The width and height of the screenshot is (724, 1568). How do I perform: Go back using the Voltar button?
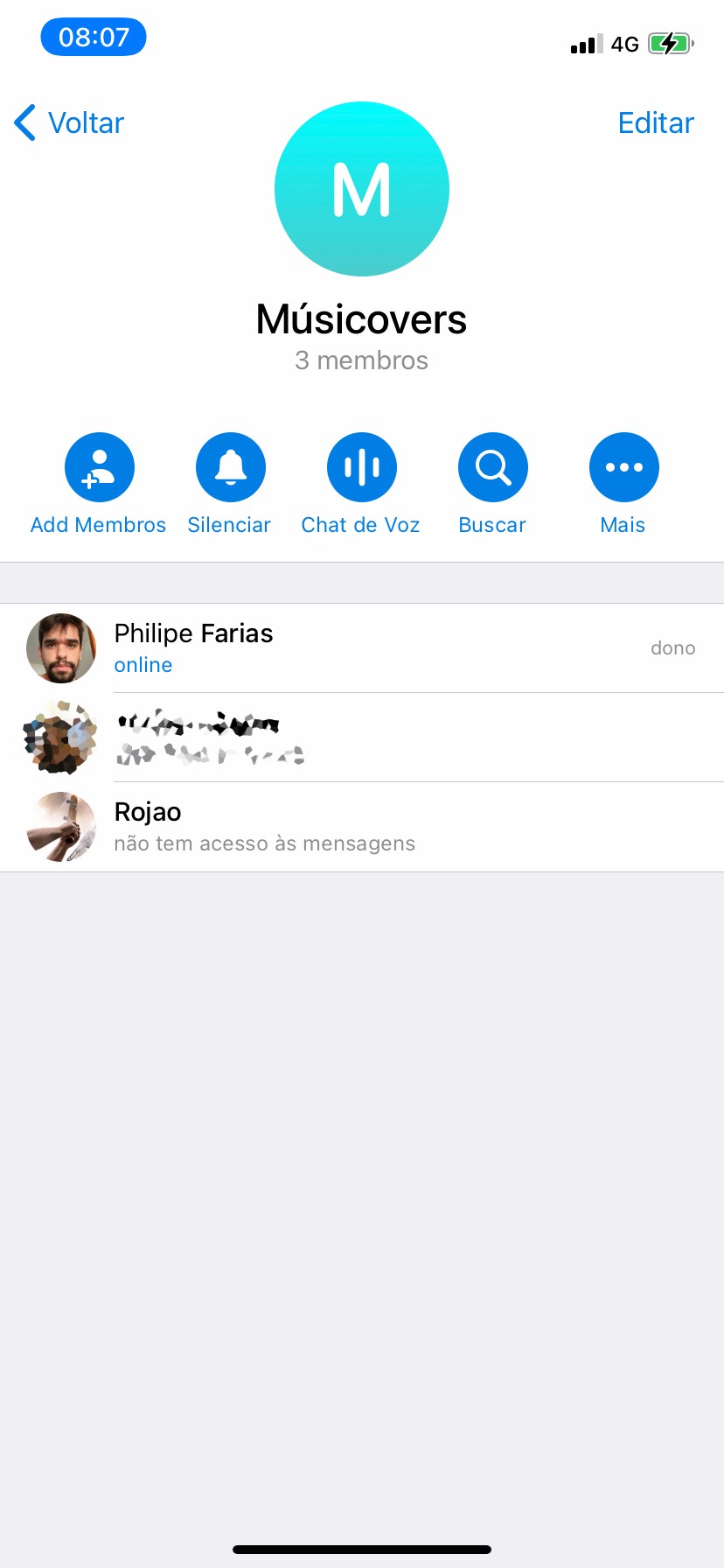coord(70,122)
